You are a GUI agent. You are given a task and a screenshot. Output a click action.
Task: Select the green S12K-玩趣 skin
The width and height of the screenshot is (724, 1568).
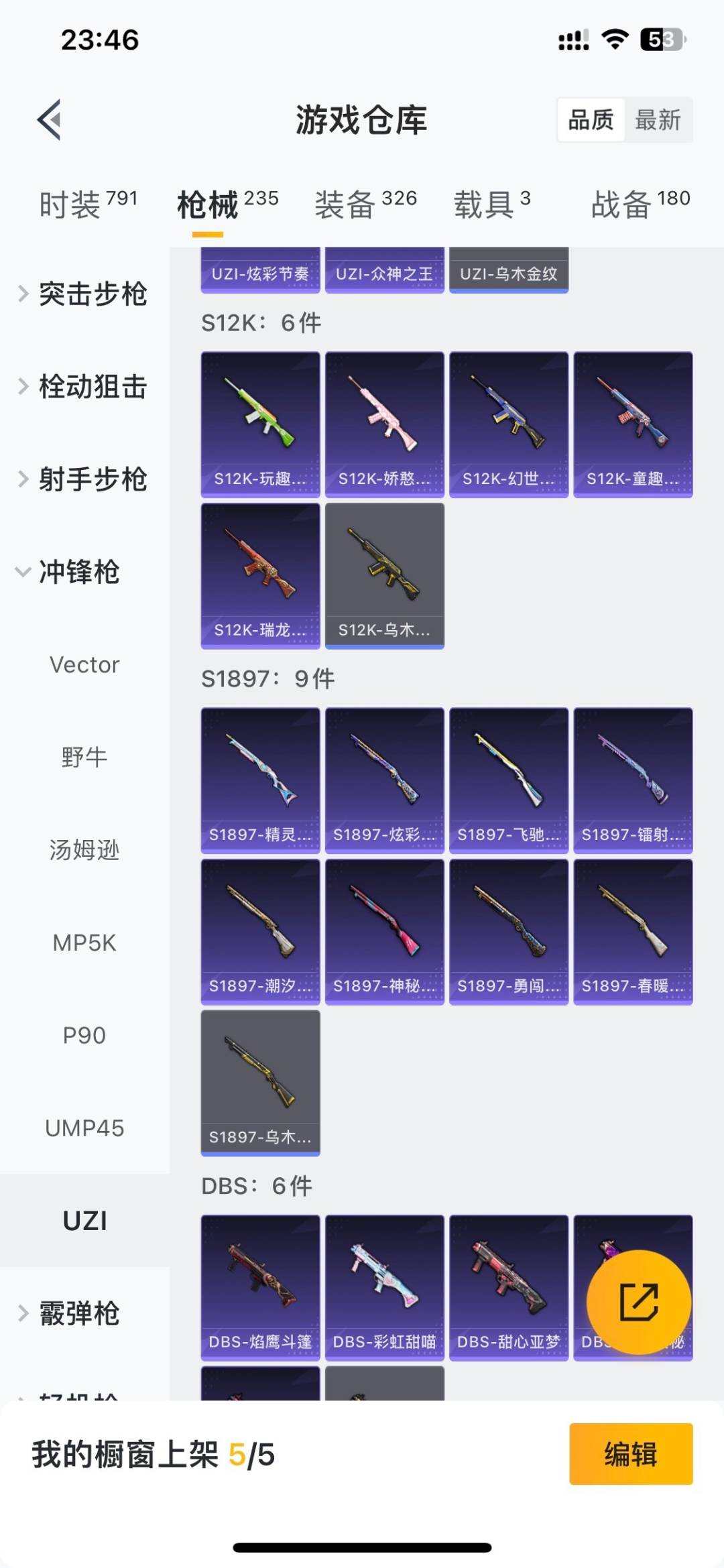click(x=259, y=422)
